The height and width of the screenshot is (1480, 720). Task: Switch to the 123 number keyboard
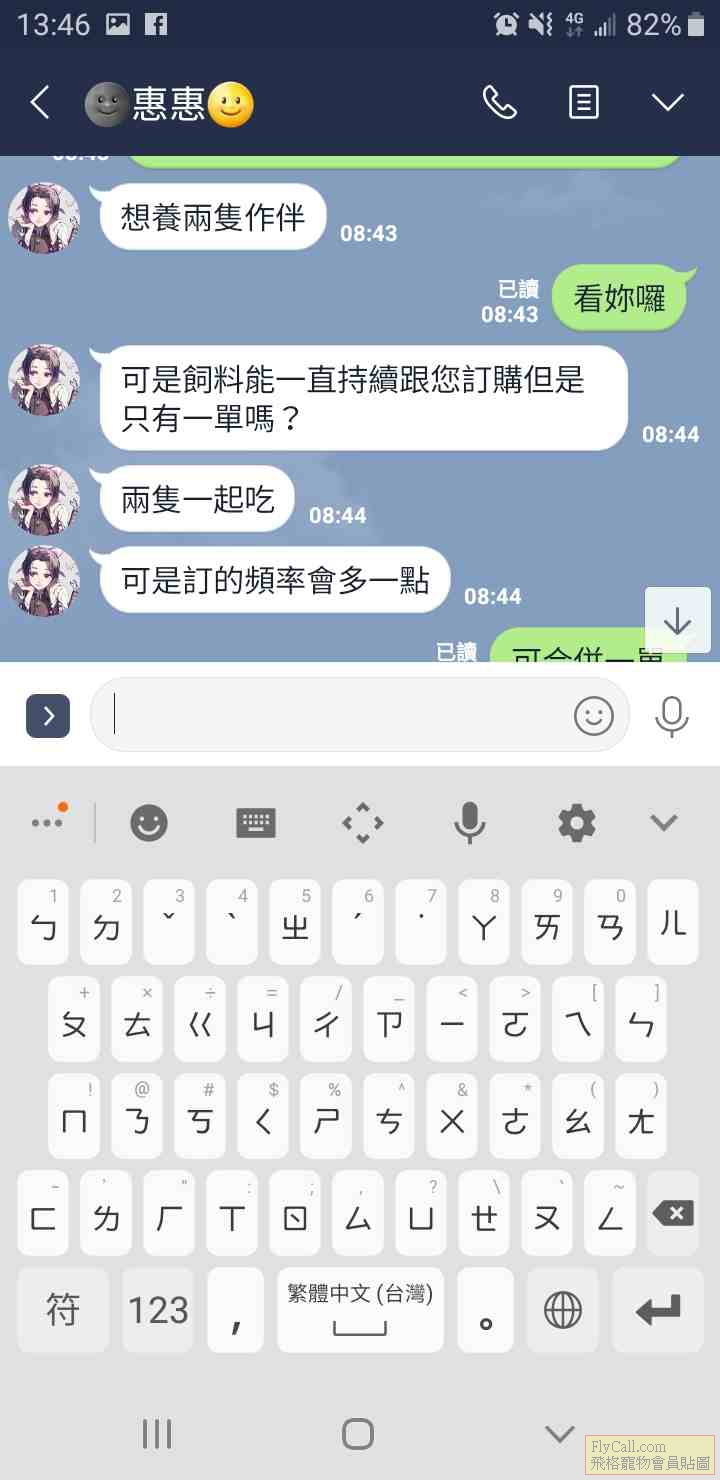tap(158, 1310)
